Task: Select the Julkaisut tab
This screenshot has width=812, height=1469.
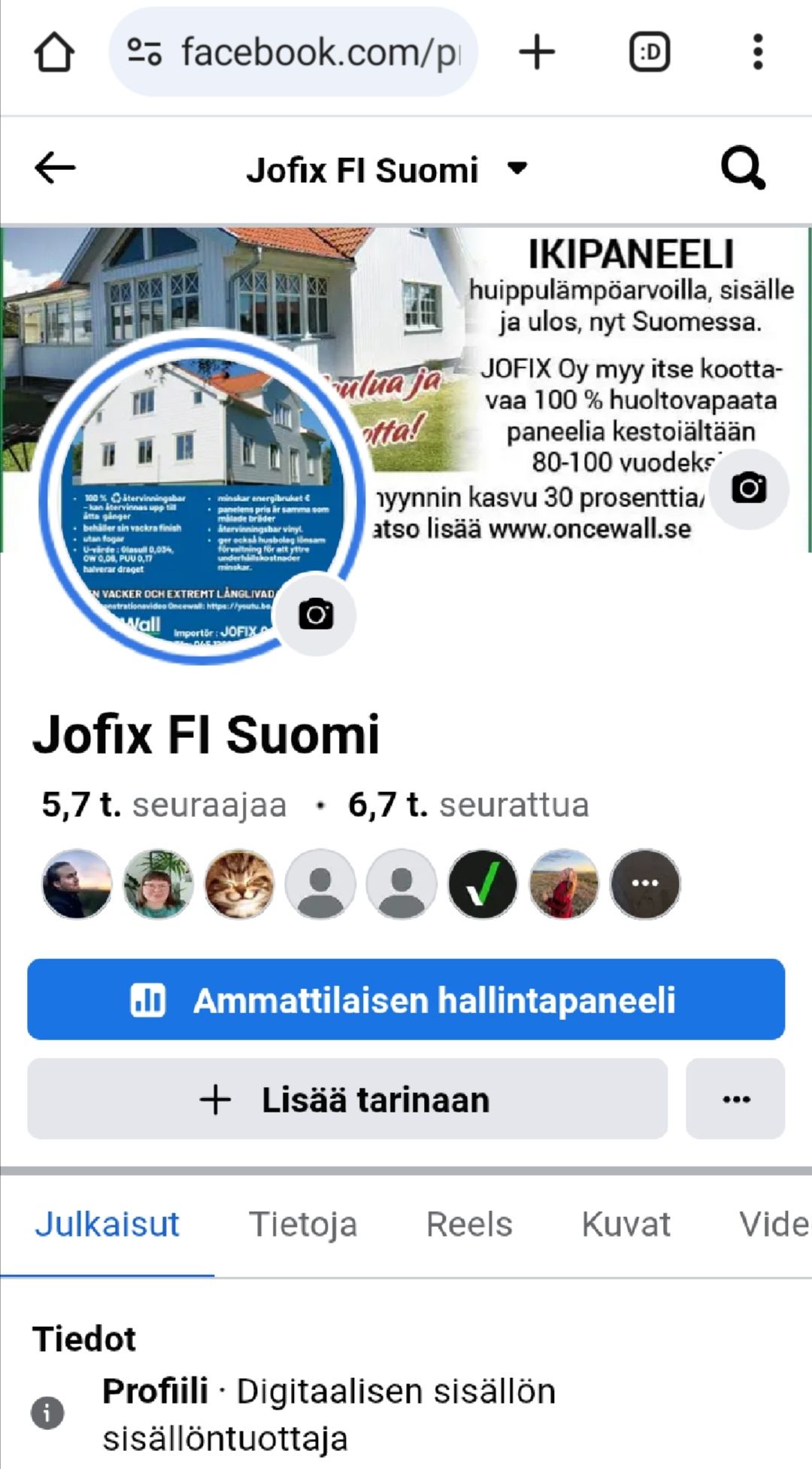Action: coord(107,1225)
